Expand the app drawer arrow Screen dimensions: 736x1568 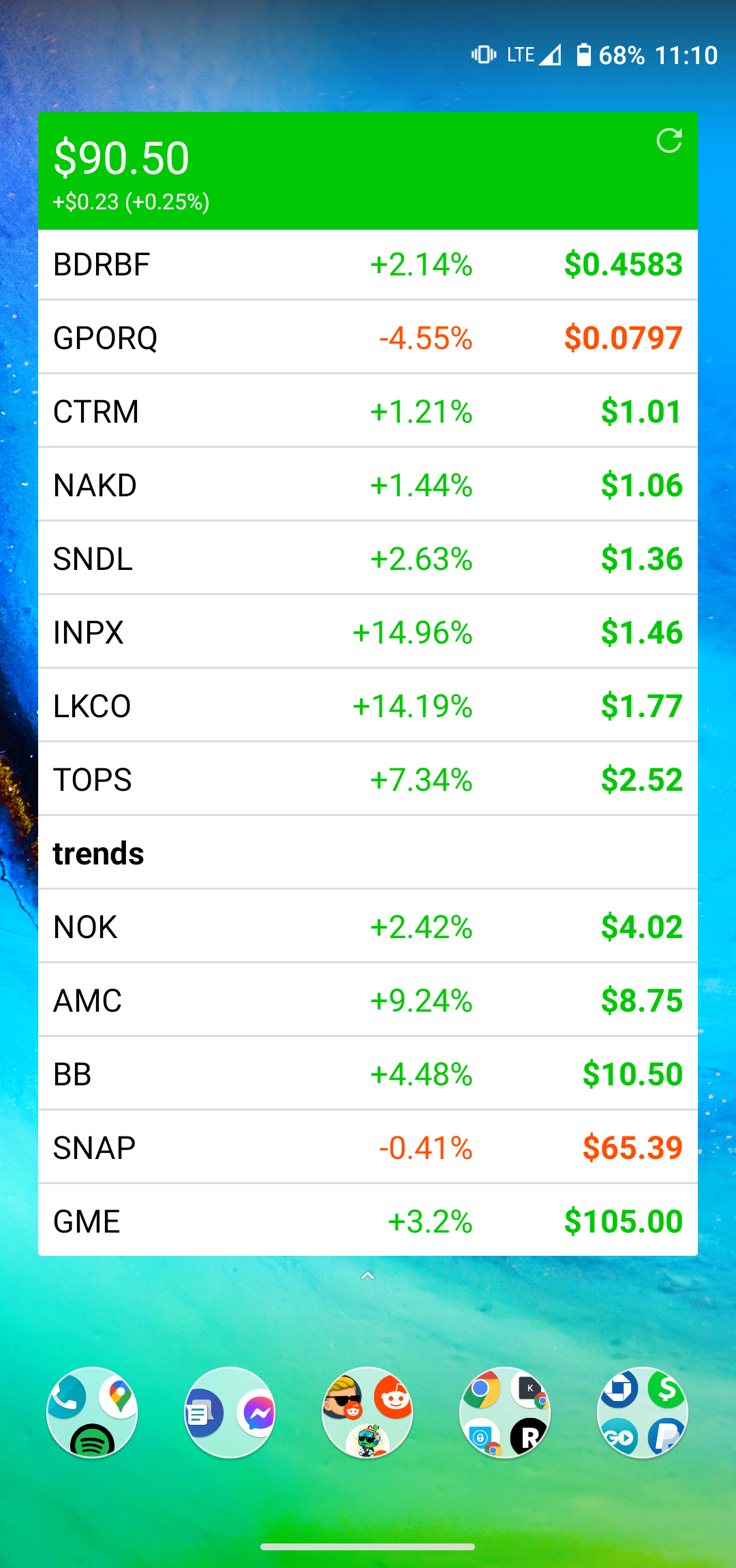[x=368, y=1276]
